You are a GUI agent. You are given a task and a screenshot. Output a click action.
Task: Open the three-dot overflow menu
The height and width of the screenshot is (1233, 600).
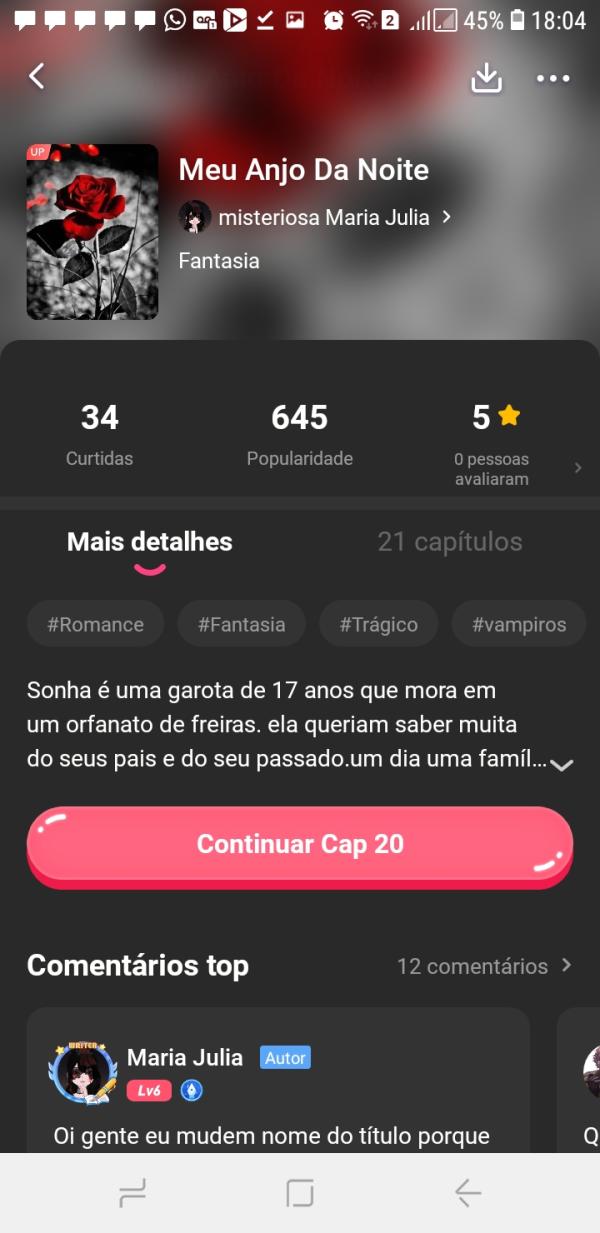[552, 78]
